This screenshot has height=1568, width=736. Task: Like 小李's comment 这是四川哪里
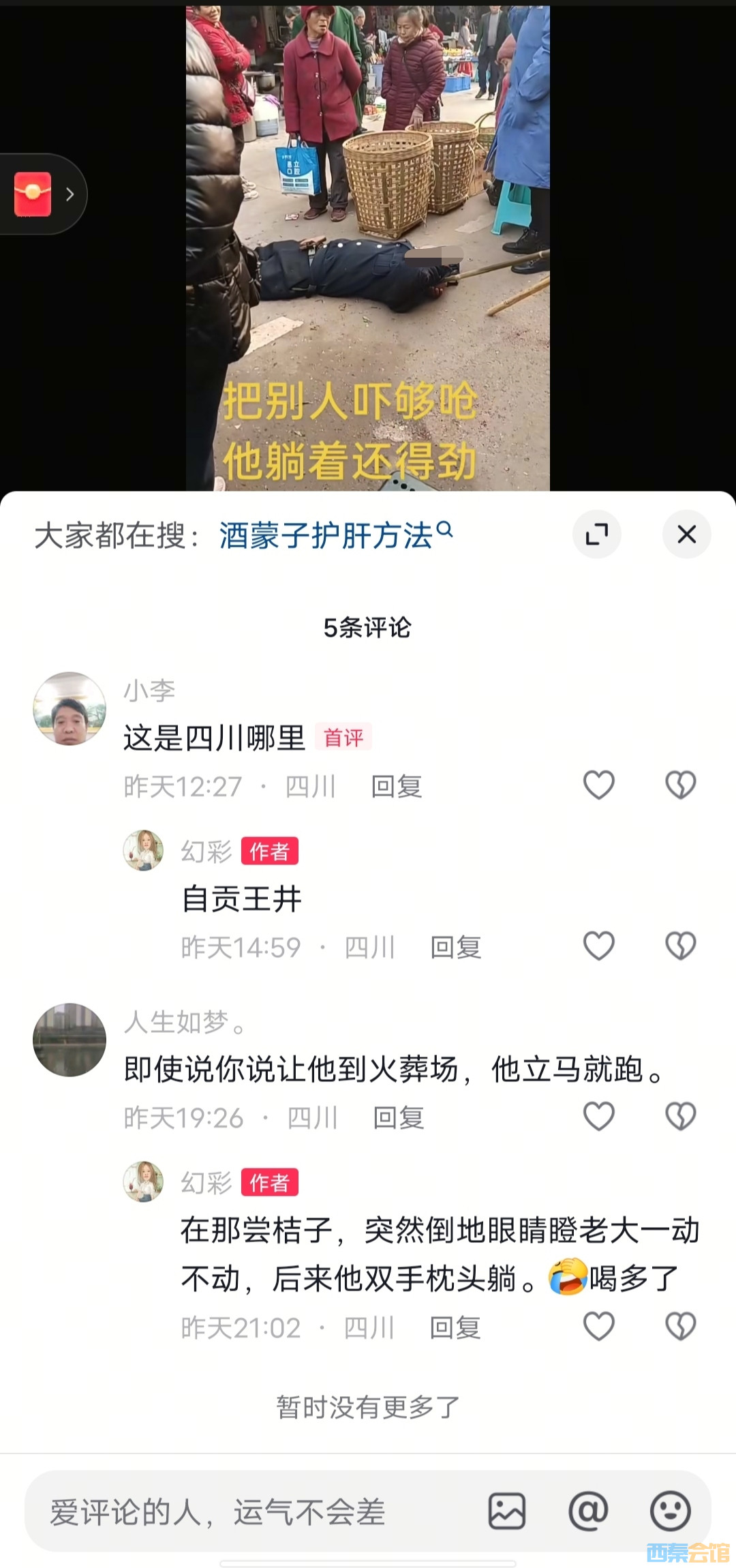pos(599,785)
